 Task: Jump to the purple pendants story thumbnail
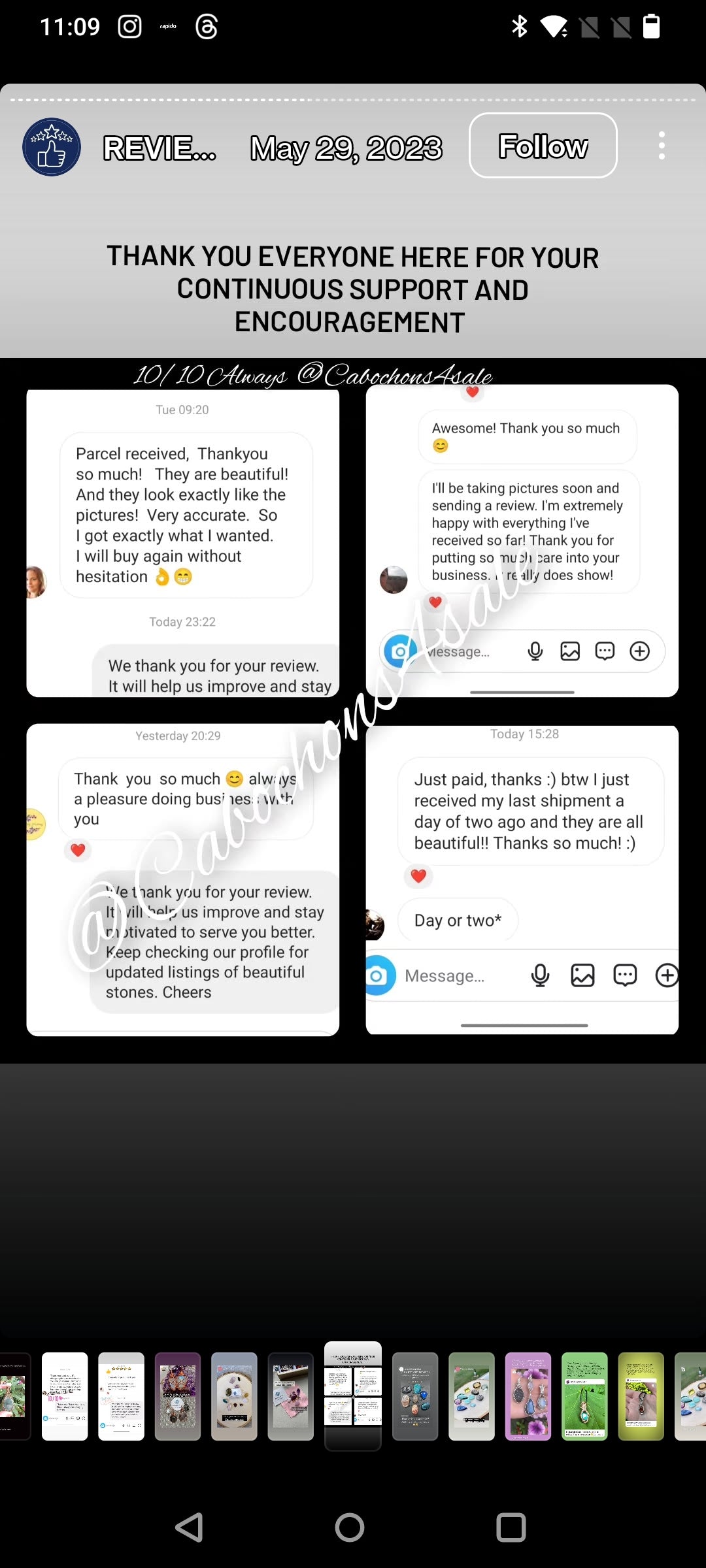click(528, 1396)
